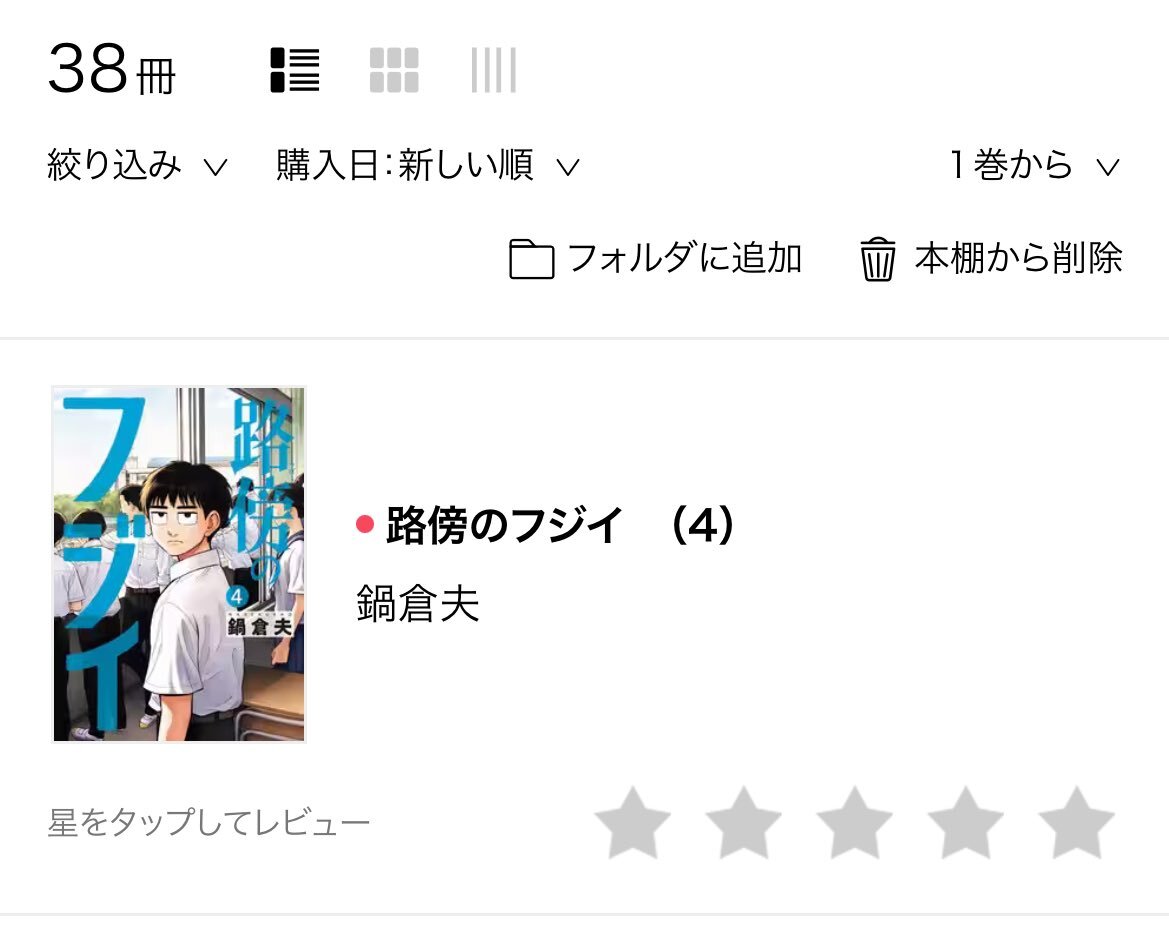Image resolution: width=1169 pixels, height=941 pixels.
Task: Tap 本棚から削除 to remove from shelf
Action: [991, 258]
